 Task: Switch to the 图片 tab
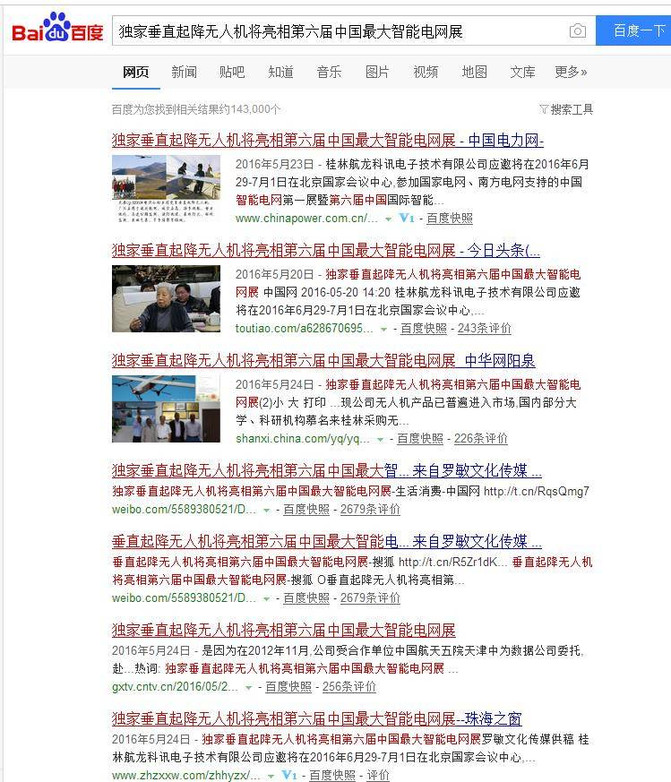pyautogui.click(x=377, y=72)
